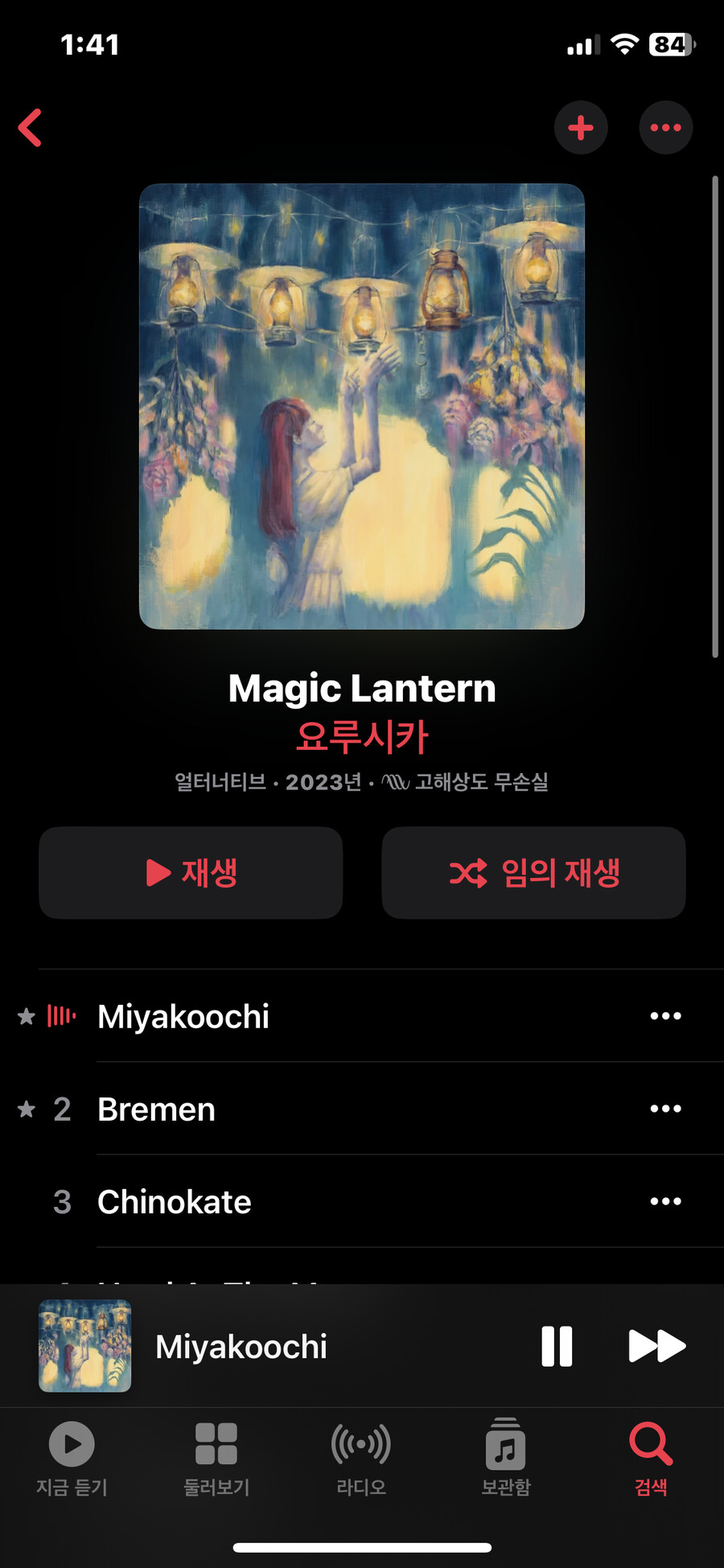Viewport: 724px width, 1568px height.
Task: Open options for the Miyakoochi track
Action: point(665,1015)
